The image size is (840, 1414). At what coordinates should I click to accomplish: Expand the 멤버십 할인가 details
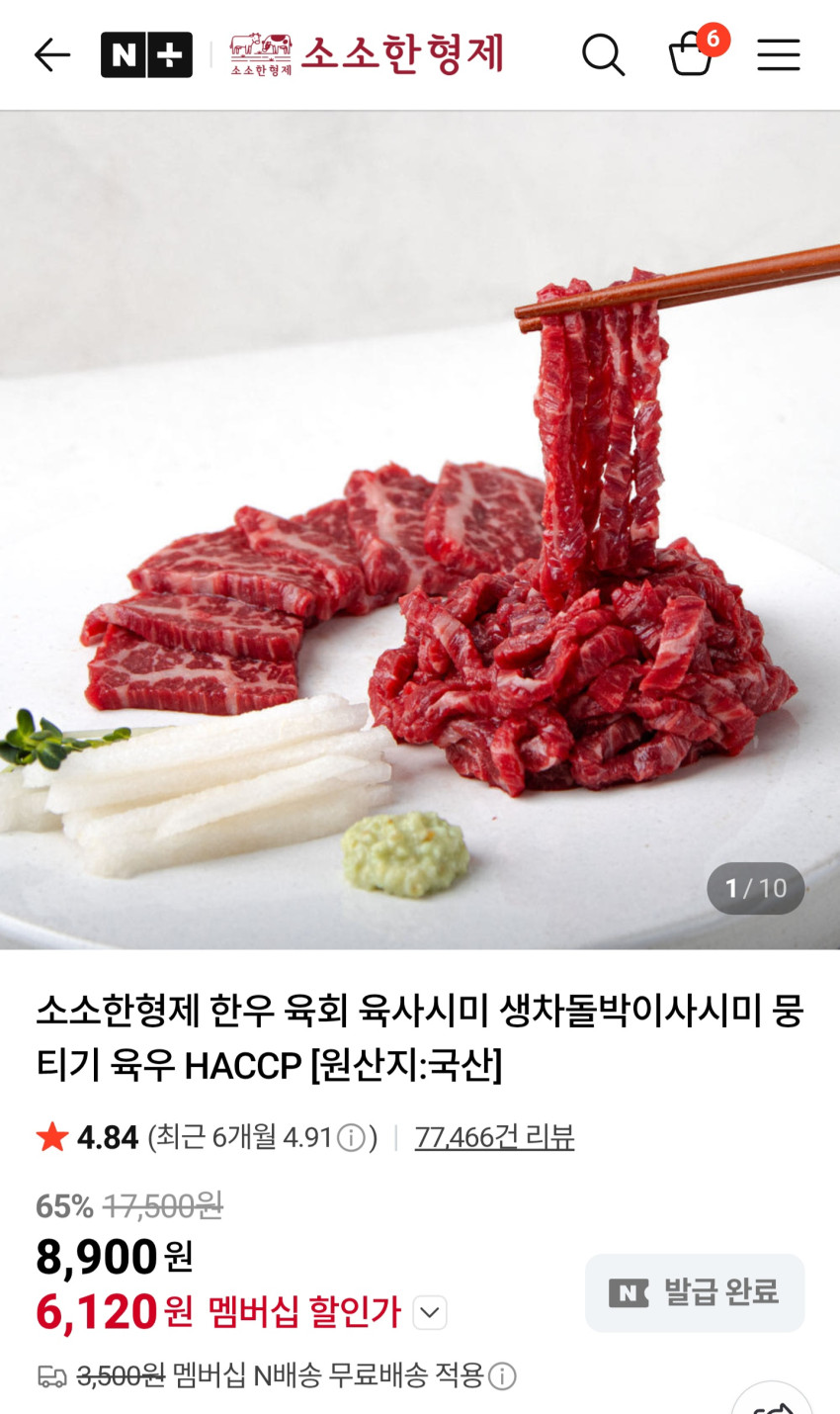point(430,1313)
